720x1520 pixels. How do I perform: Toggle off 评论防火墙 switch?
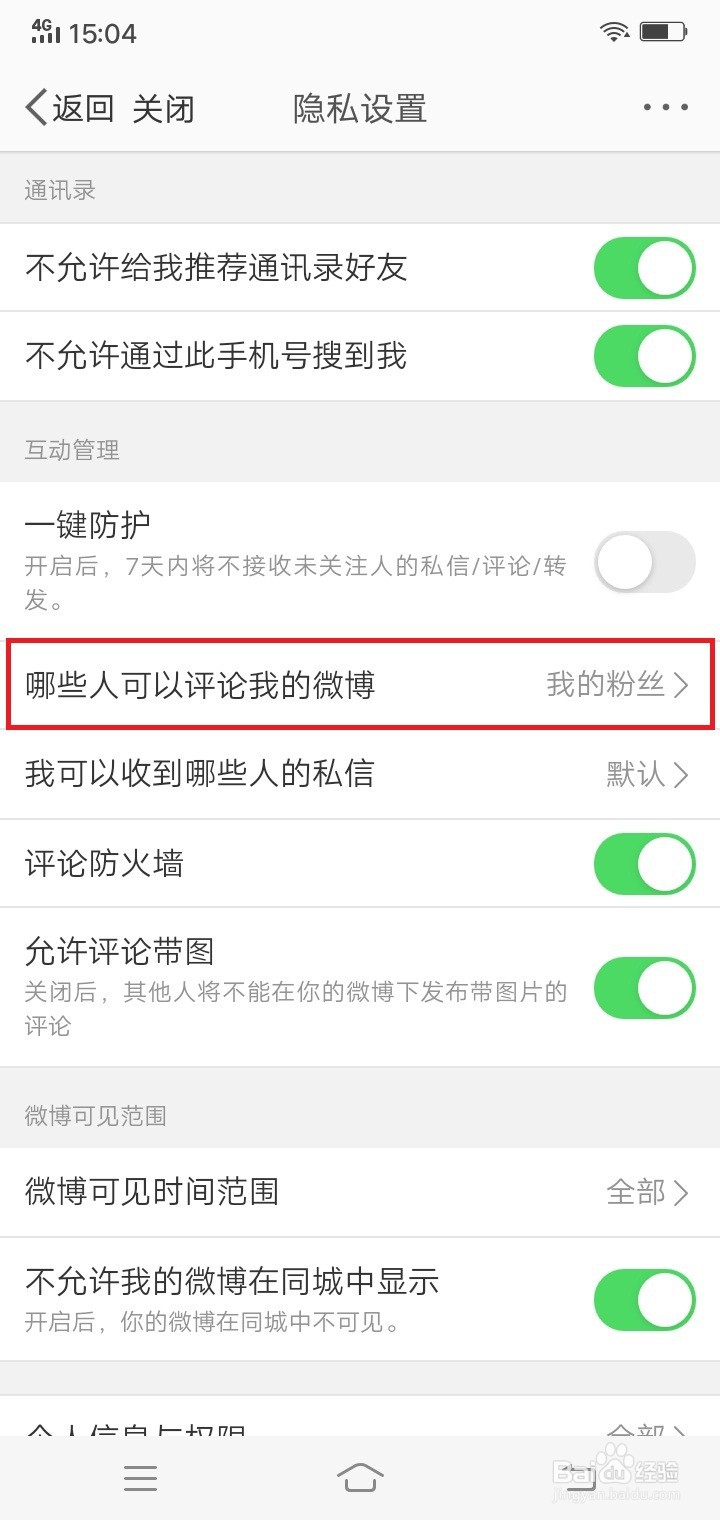click(644, 863)
